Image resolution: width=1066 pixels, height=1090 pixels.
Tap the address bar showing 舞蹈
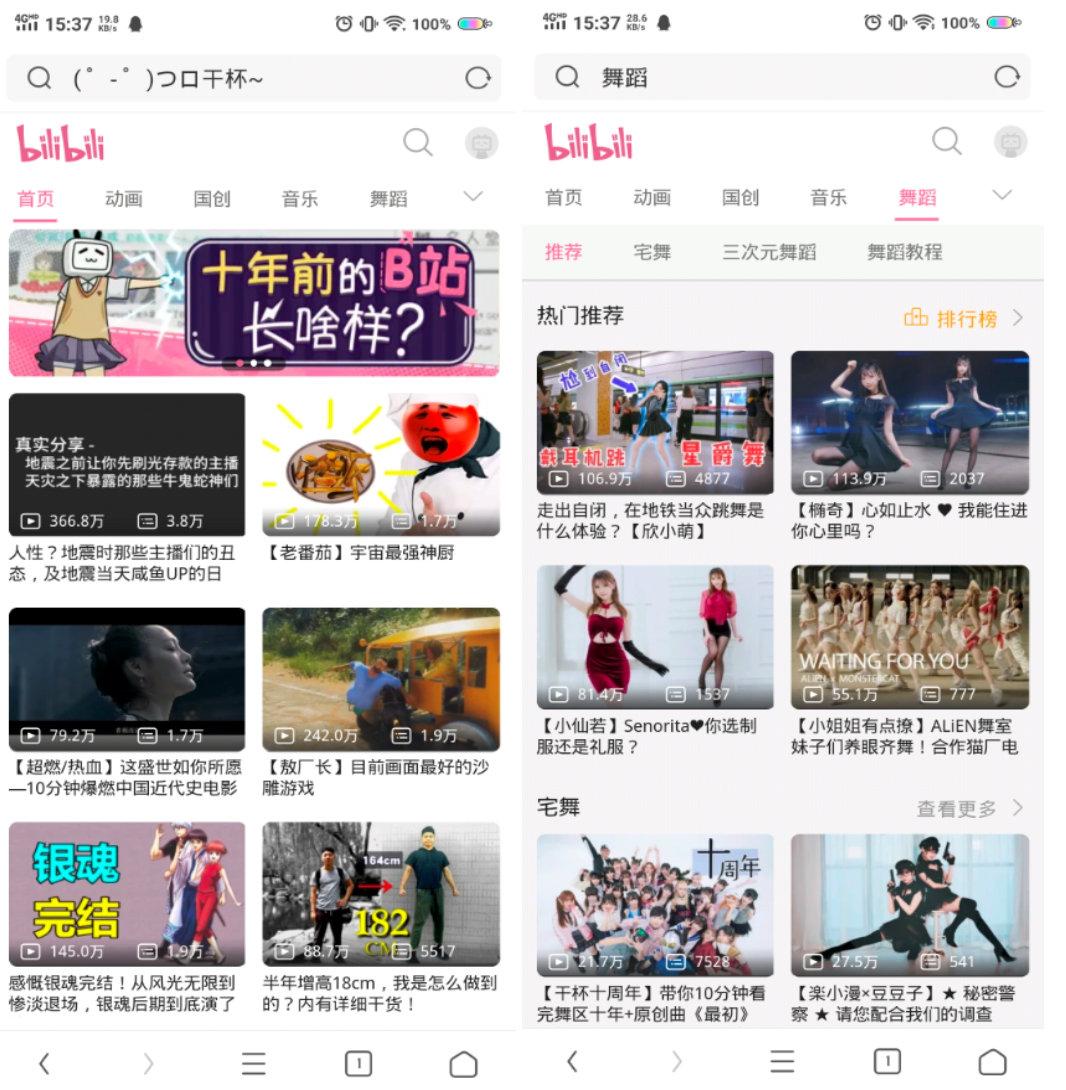(x=780, y=77)
